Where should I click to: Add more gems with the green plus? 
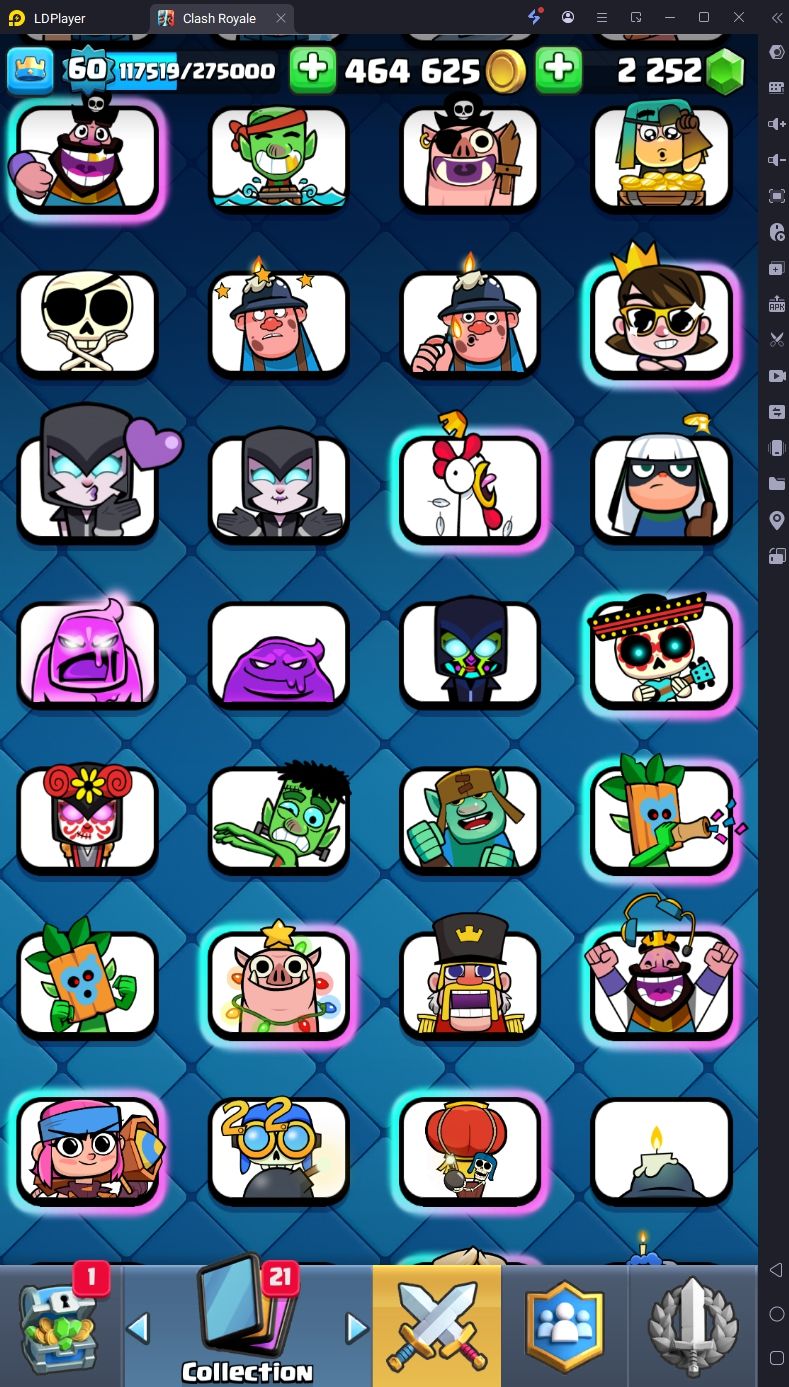point(559,70)
